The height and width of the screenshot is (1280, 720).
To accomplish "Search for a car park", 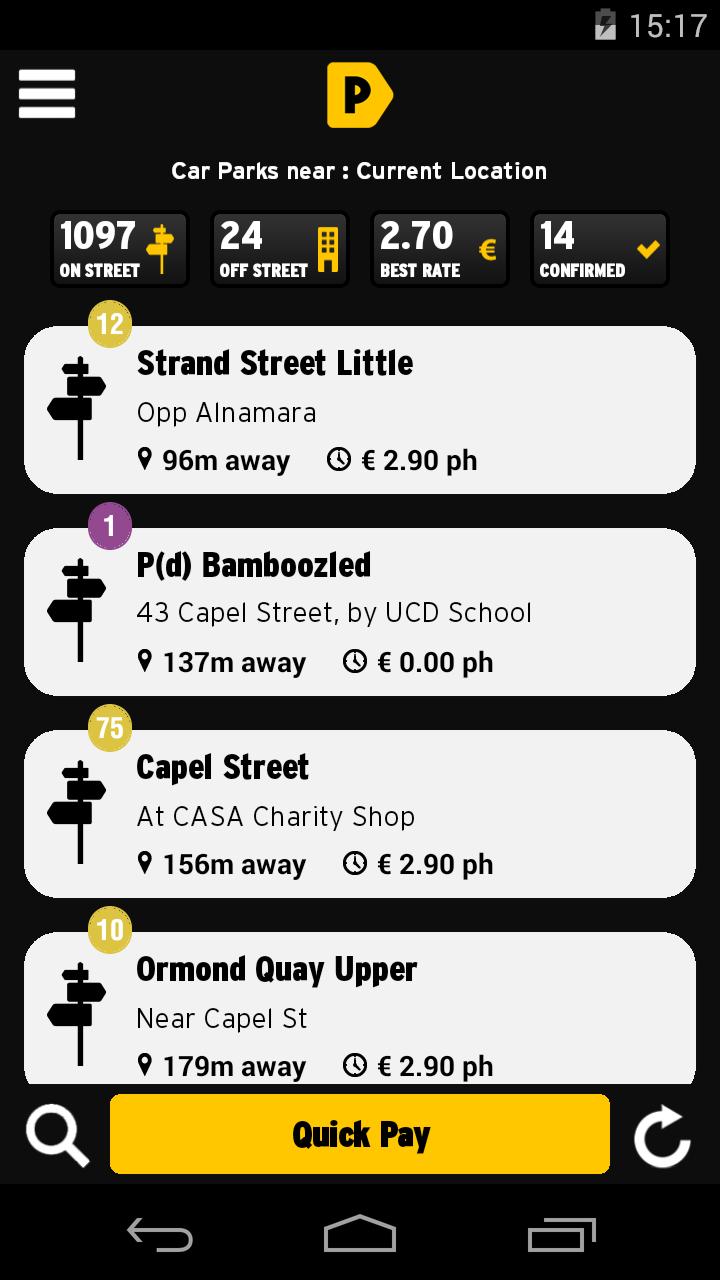I will 57,1134.
